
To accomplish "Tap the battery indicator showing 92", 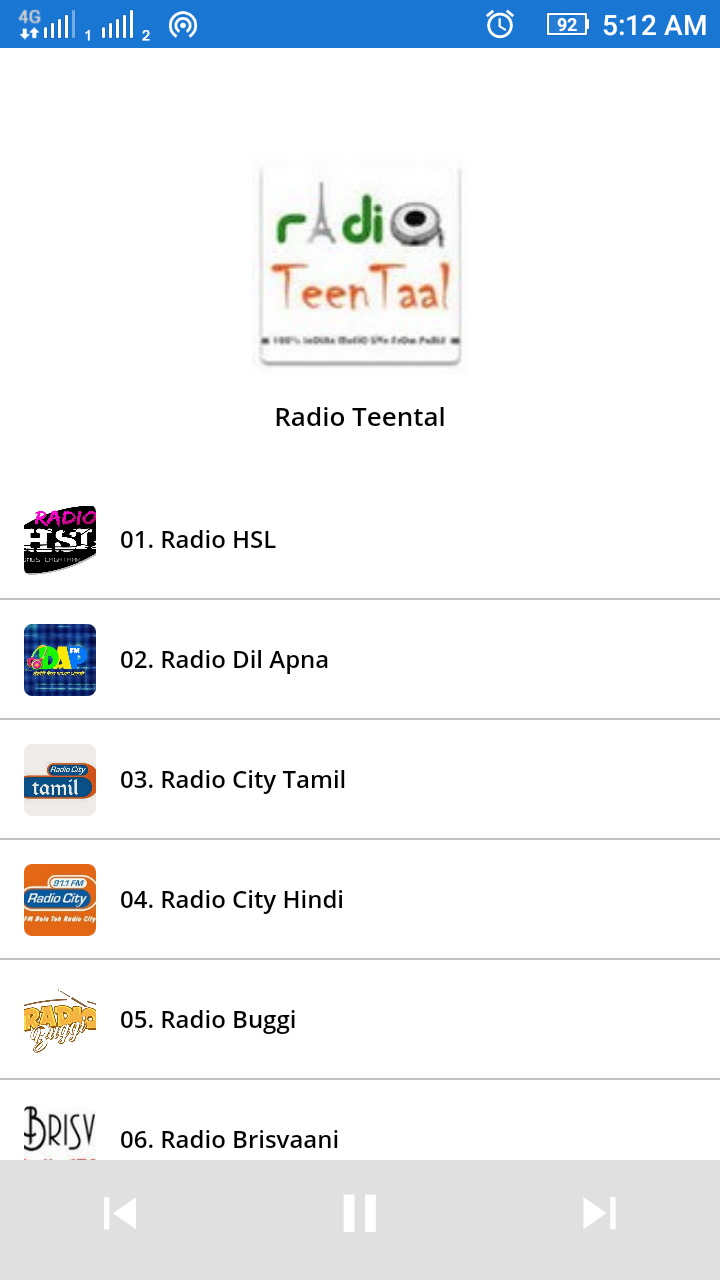I will [x=566, y=25].
